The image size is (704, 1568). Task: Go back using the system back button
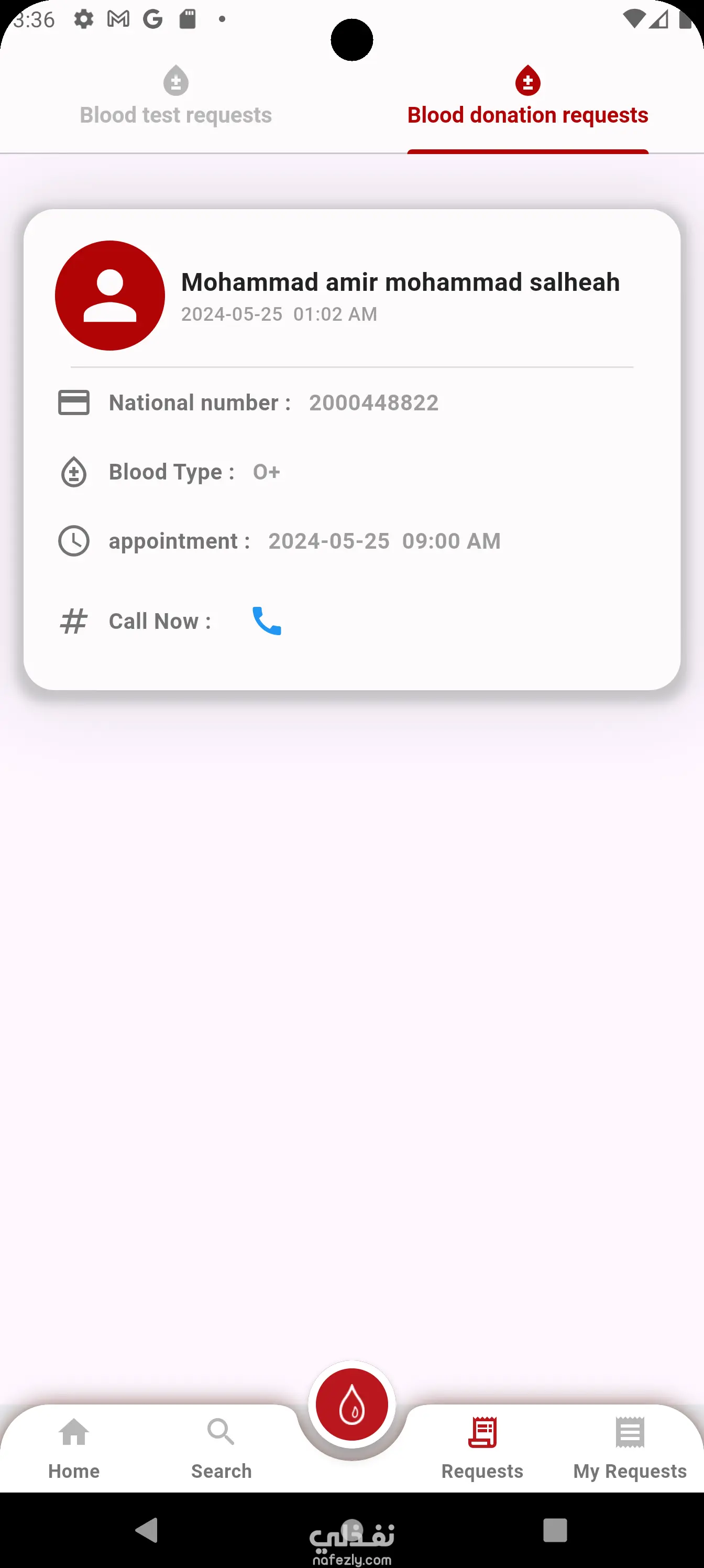pos(148,1530)
